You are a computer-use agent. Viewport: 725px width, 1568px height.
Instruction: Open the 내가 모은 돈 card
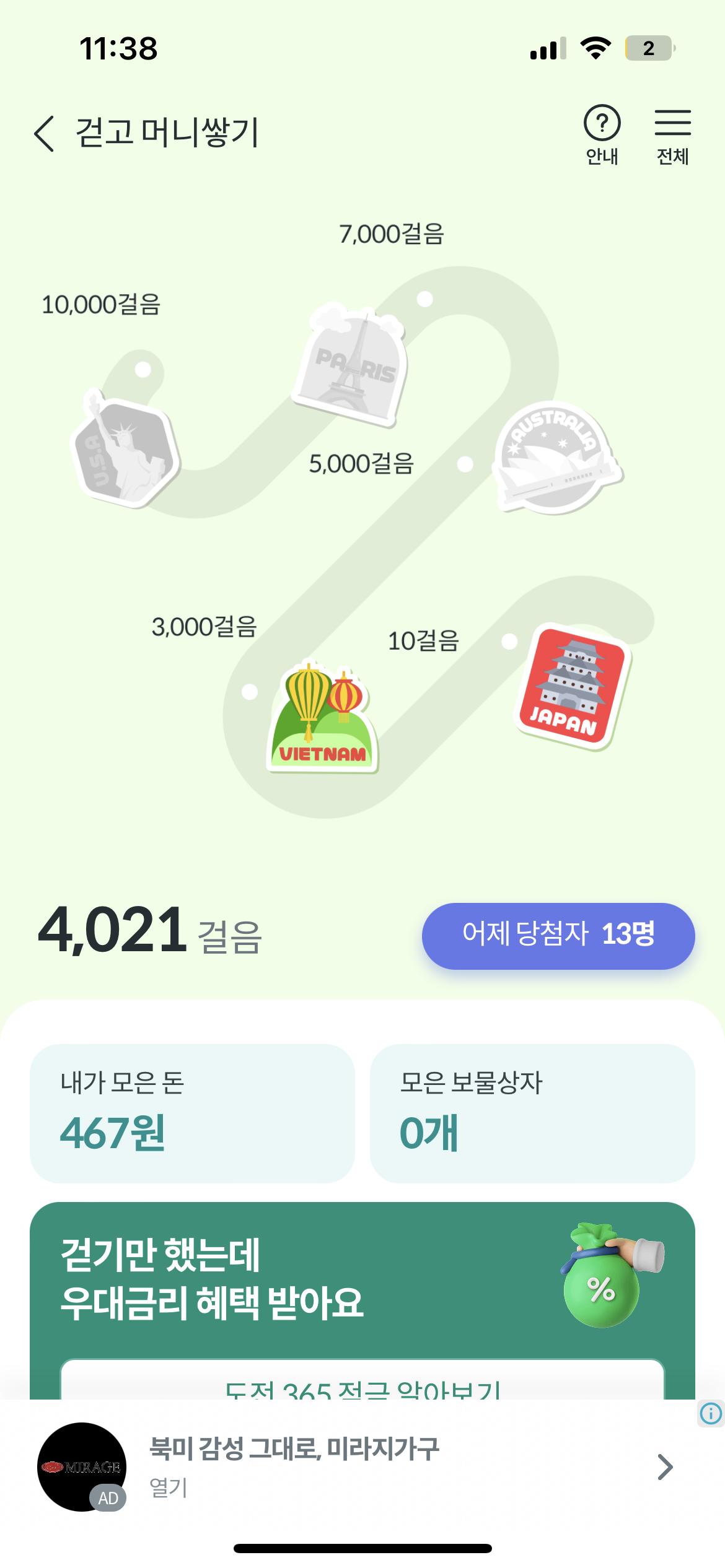[x=192, y=1113]
